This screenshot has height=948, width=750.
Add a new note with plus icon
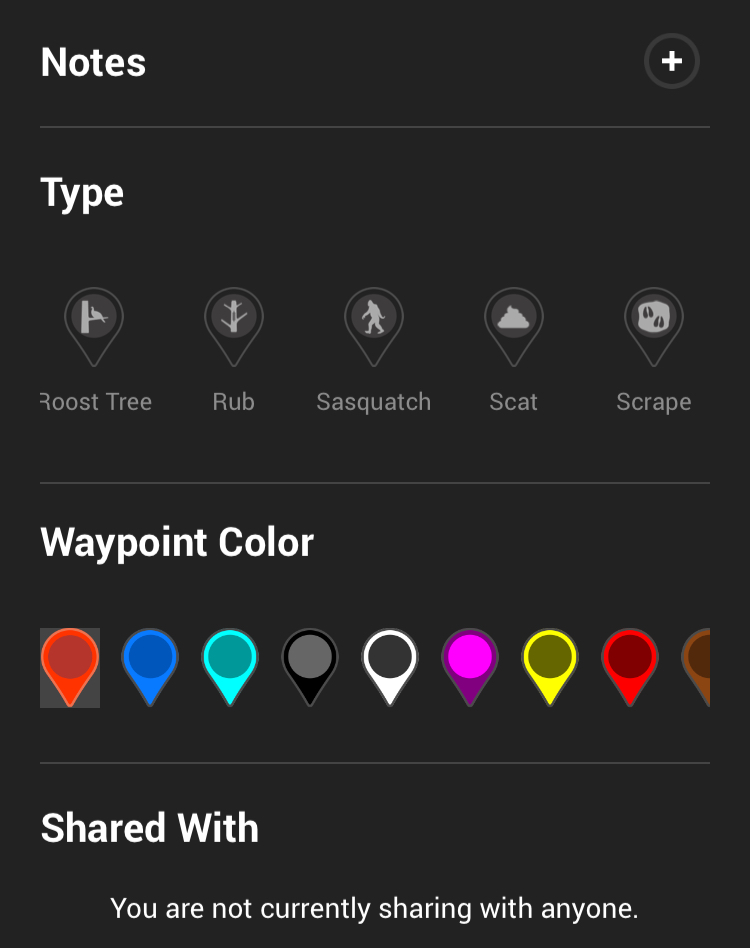[x=671, y=62]
